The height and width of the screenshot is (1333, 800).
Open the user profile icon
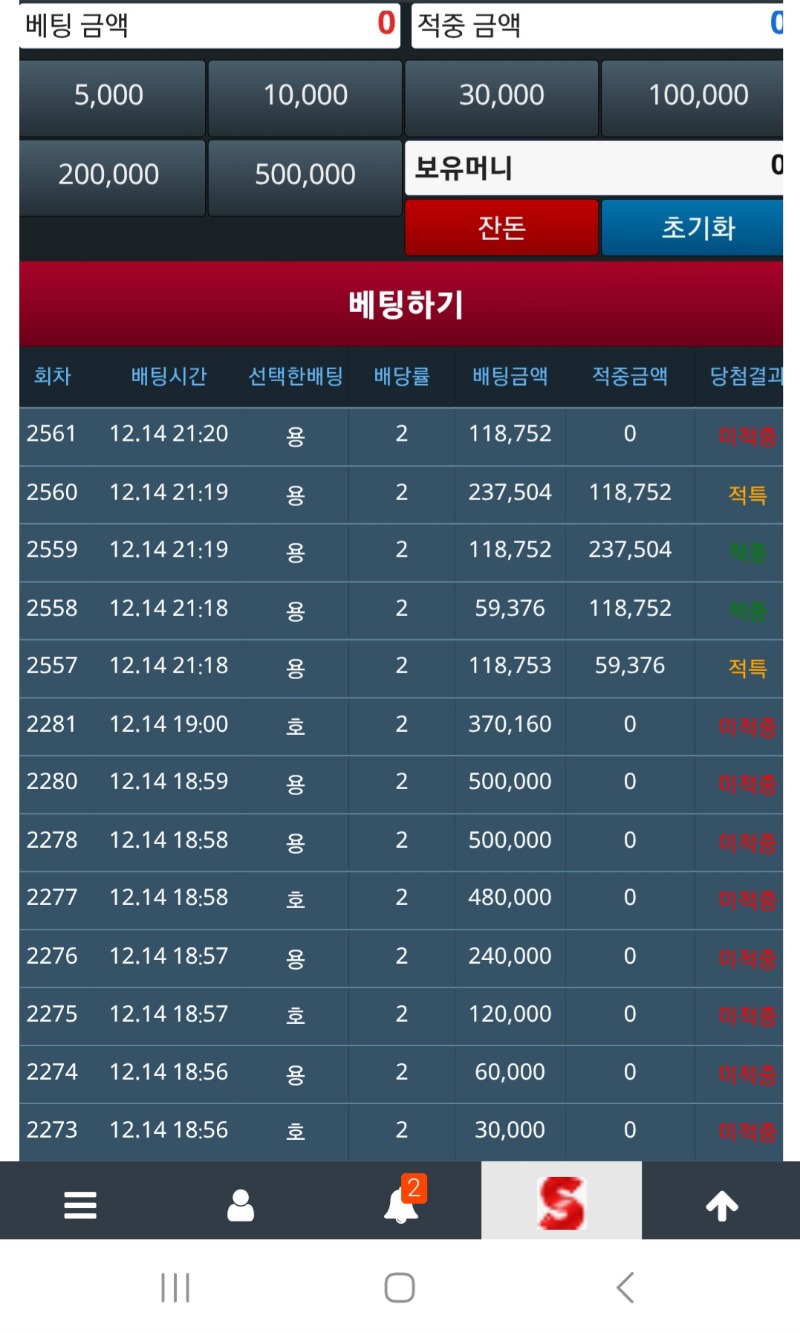(x=240, y=1205)
